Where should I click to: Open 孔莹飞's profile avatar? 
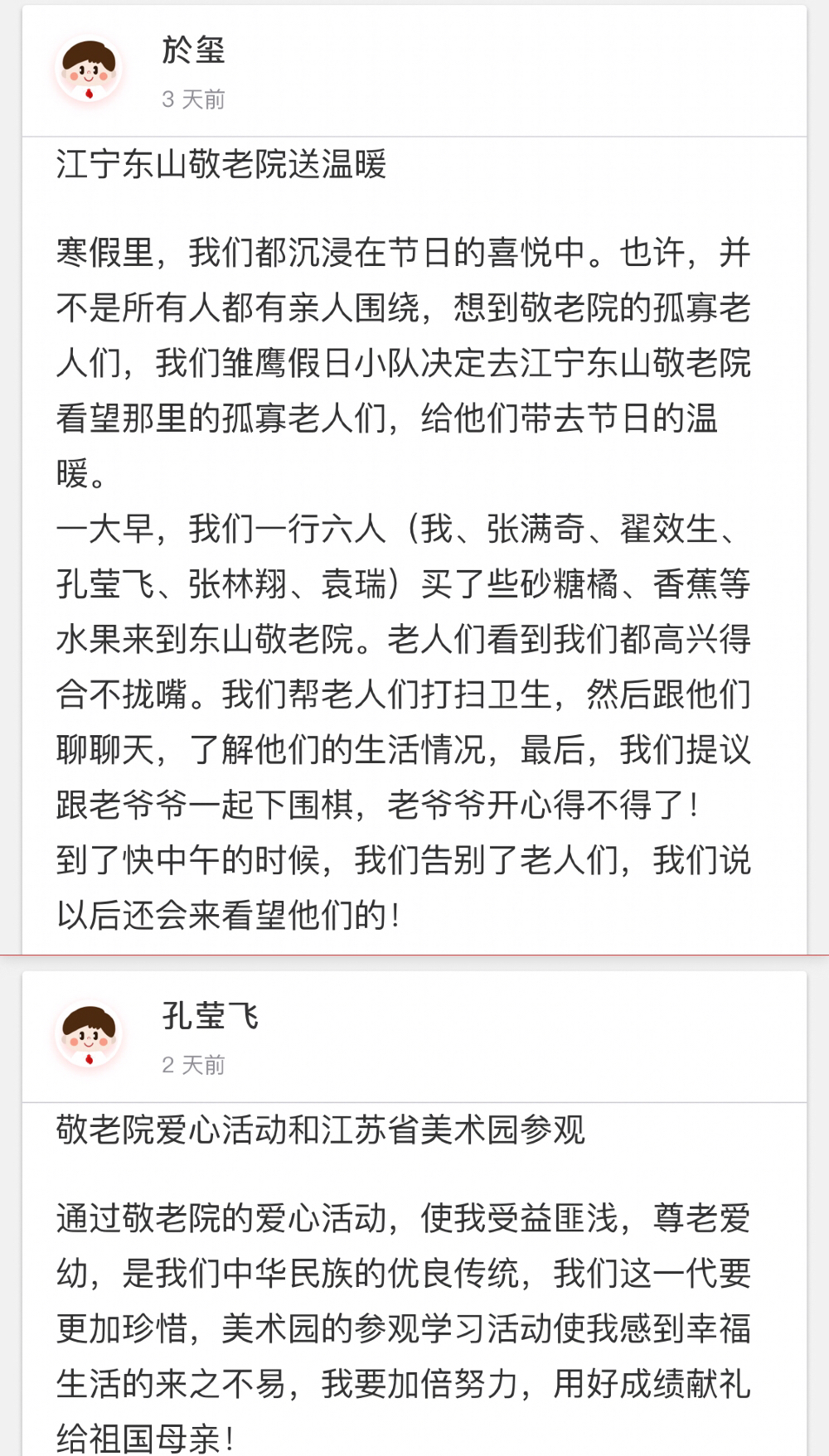89,1036
